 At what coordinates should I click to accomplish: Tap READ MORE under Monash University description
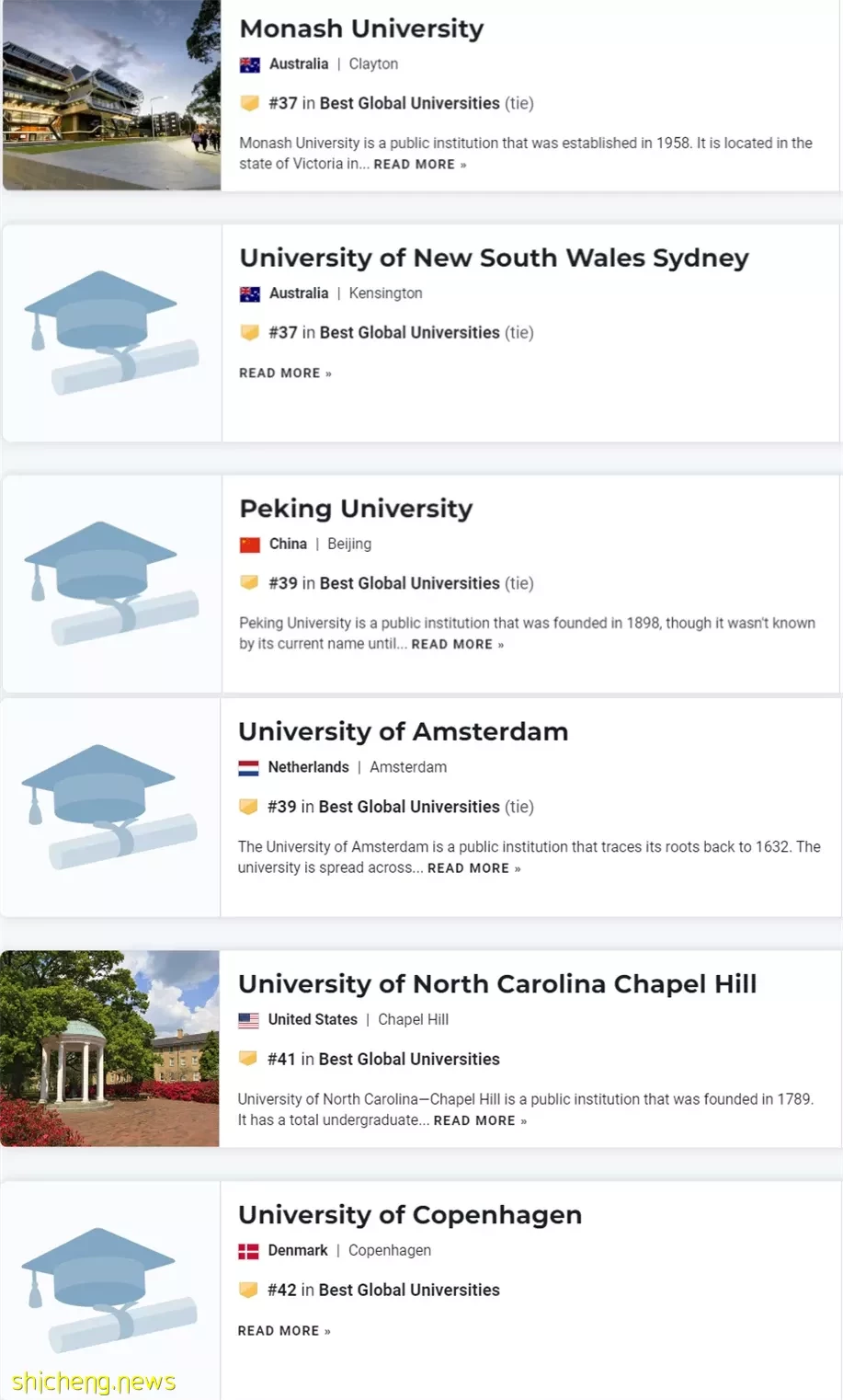pos(420,165)
